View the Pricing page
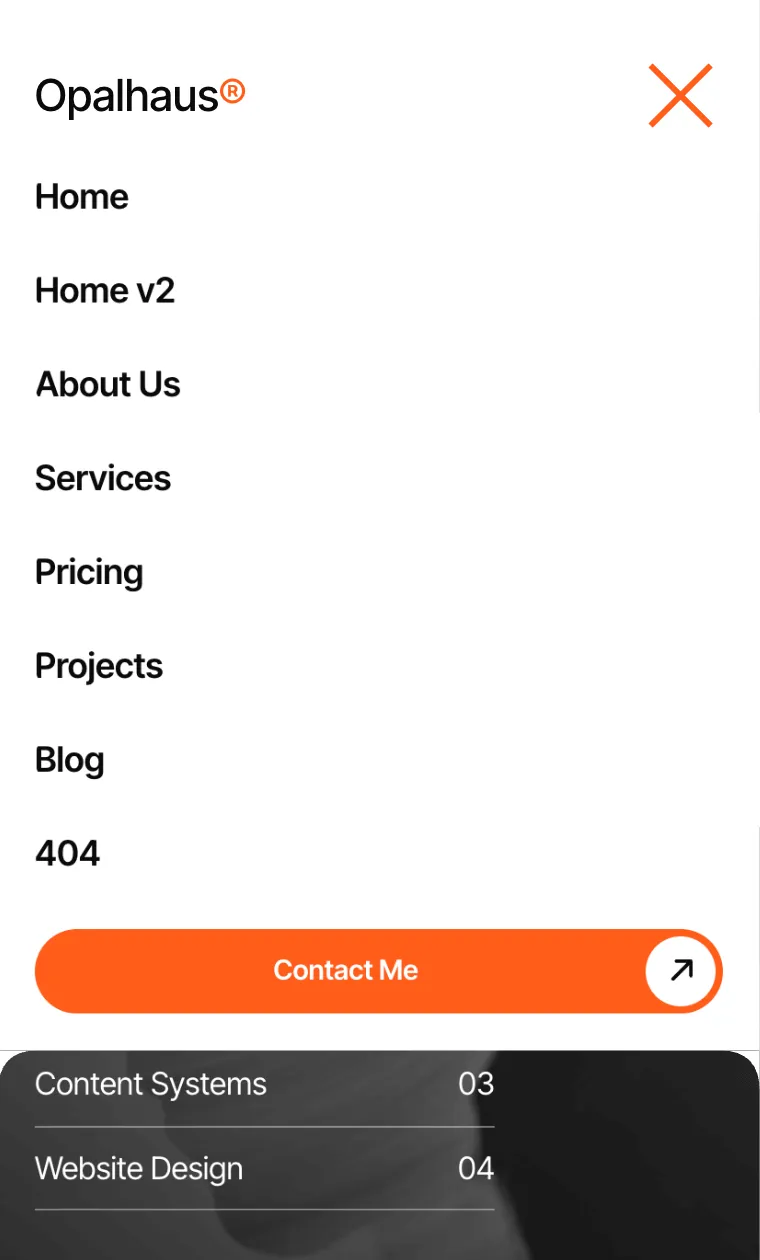The height and width of the screenshot is (1260, 760). coord(89,573)
